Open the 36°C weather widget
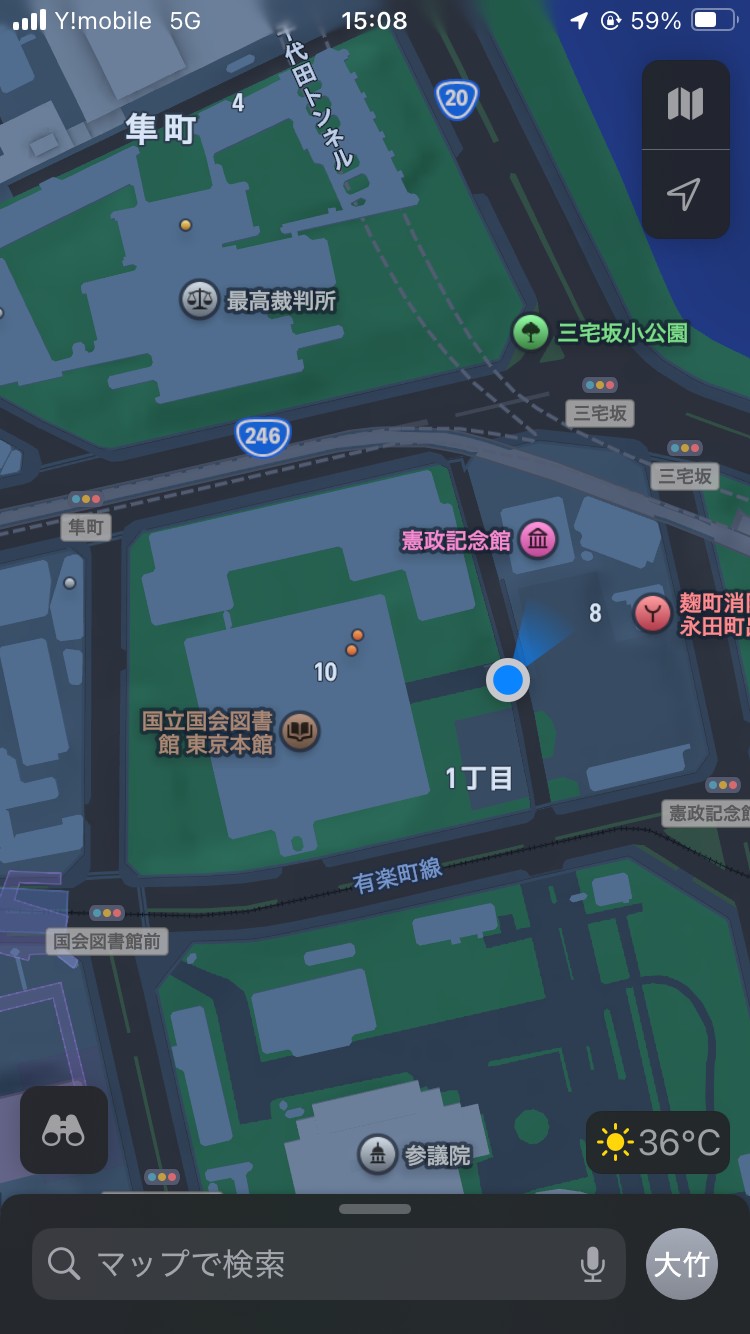The width and height of the screenshot is (750, 1334). click(658, 1142)
